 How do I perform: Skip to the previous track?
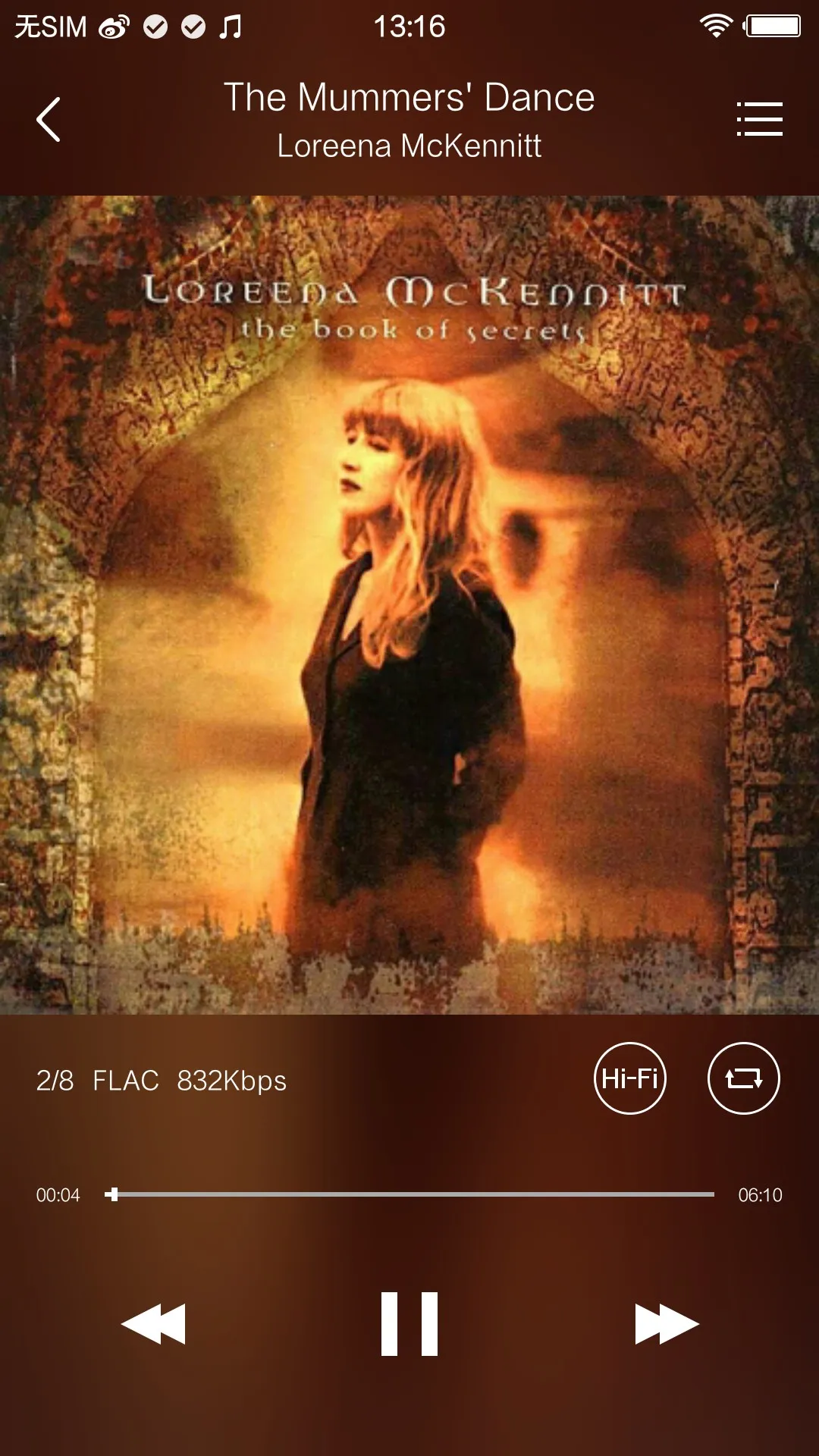pyautogui.click(x=153, y=1324)
